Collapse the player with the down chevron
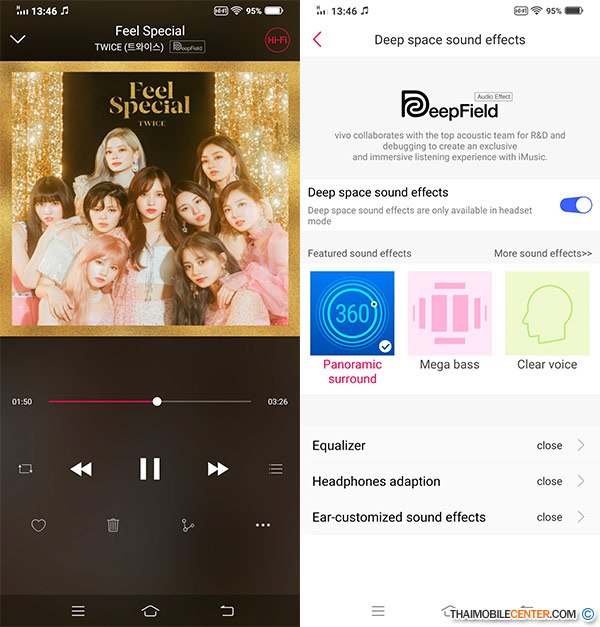The height and width of the screenshot is (627, 600). click(x=18, y=39)
